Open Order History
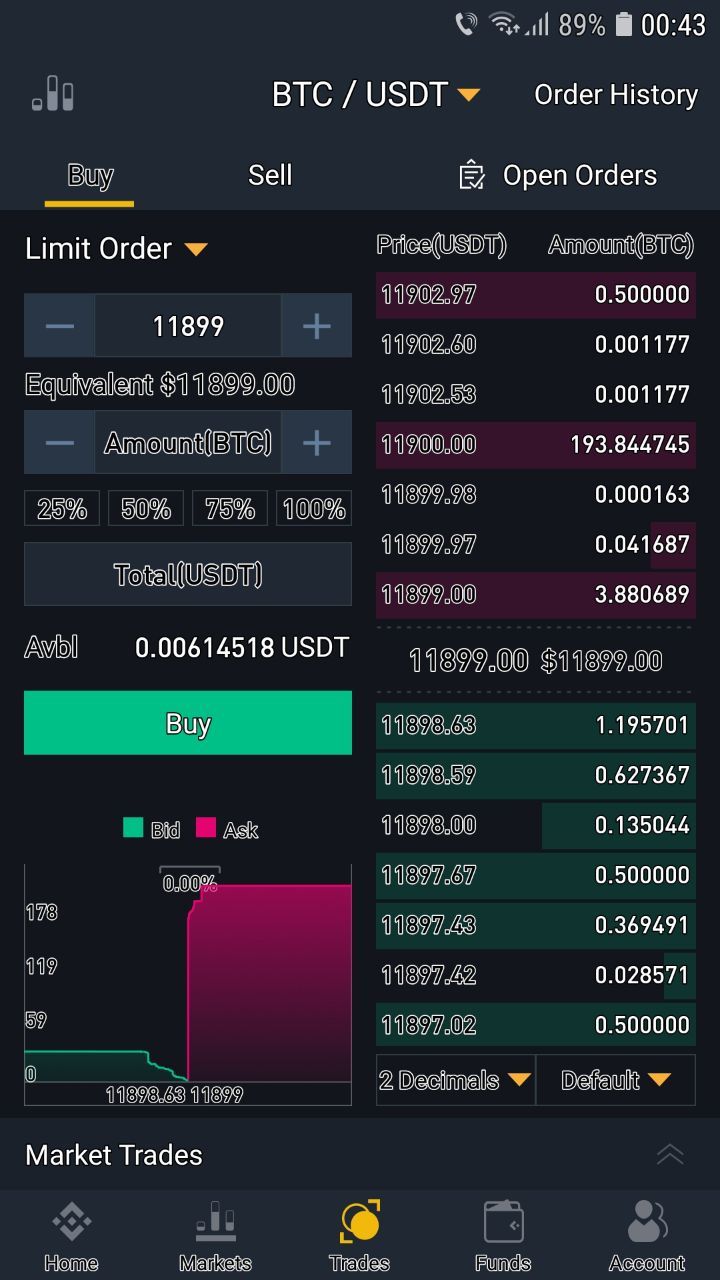This screenshot has width=720, height=1280. pyautogui.click(x=616, y=95)
